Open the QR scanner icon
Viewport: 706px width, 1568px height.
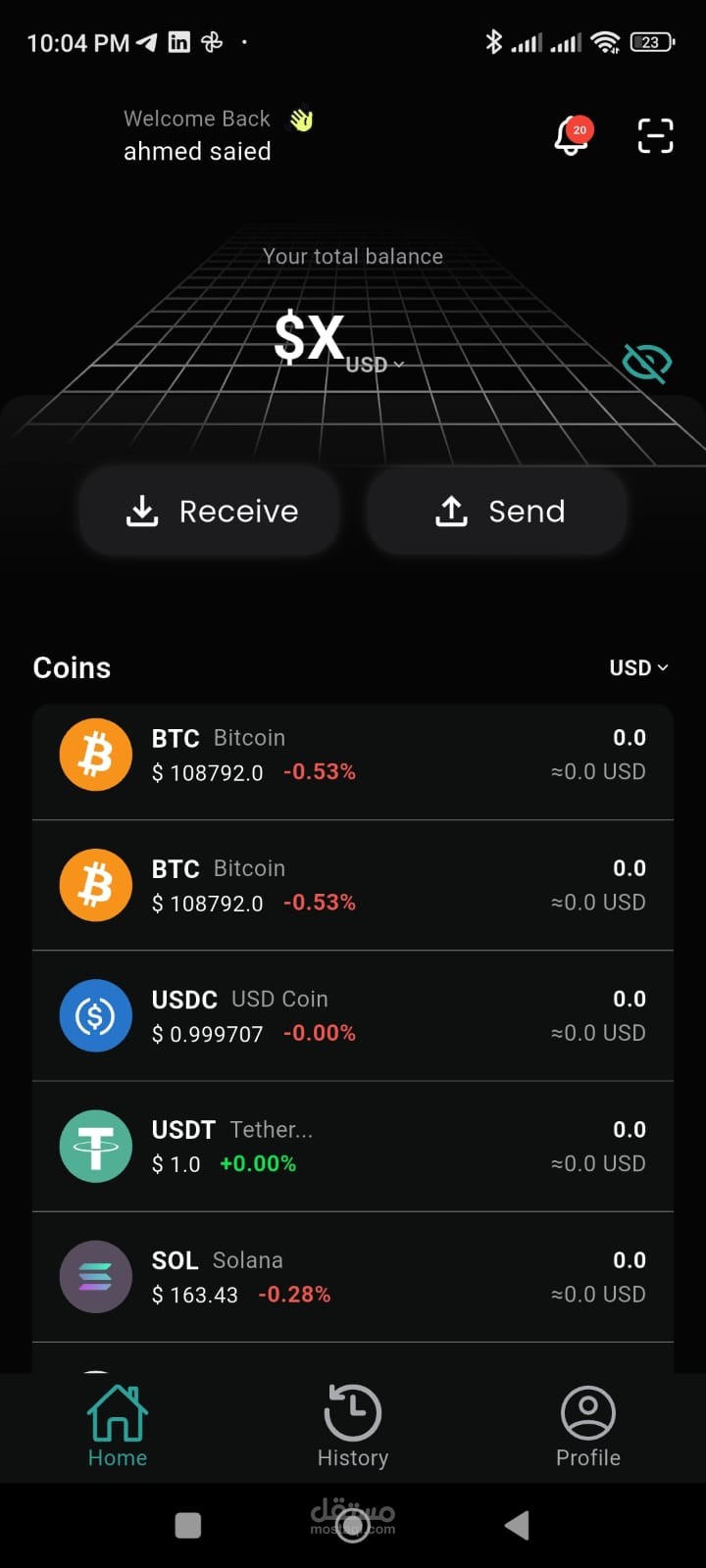pyautogui.click(x=655, y=135)
